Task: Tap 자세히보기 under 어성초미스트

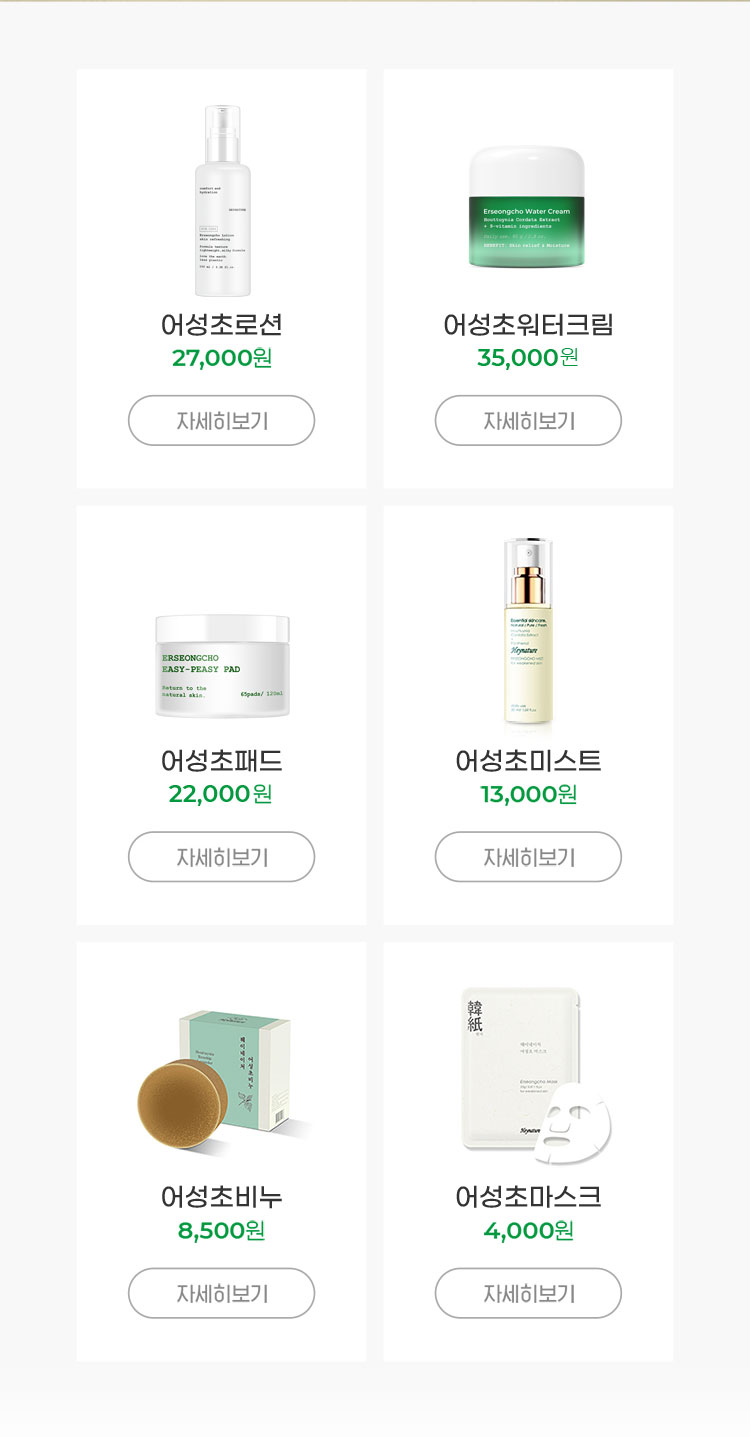Action: (x=528, y=857)
